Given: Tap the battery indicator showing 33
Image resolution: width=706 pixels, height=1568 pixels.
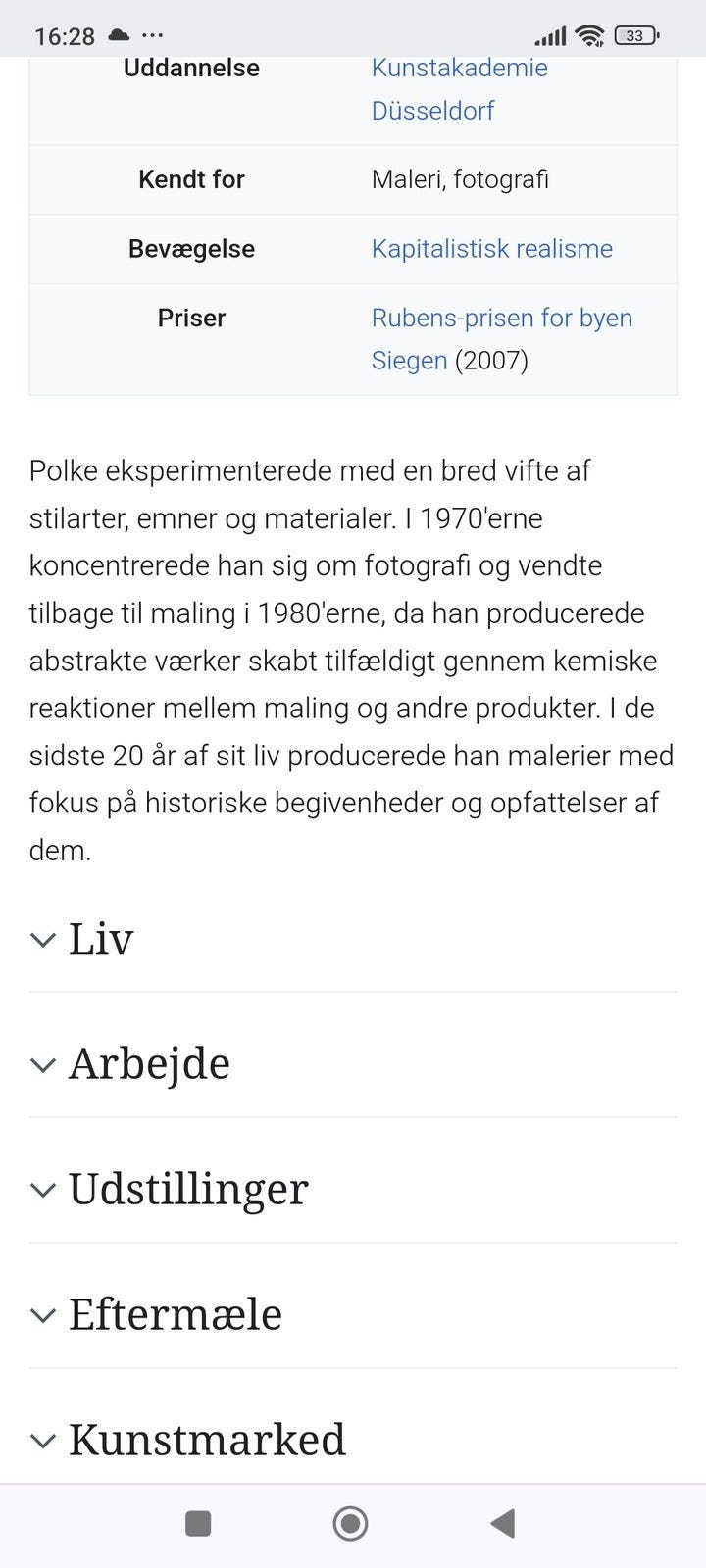Looking at the screenshot, I should [x=635, y=35].
